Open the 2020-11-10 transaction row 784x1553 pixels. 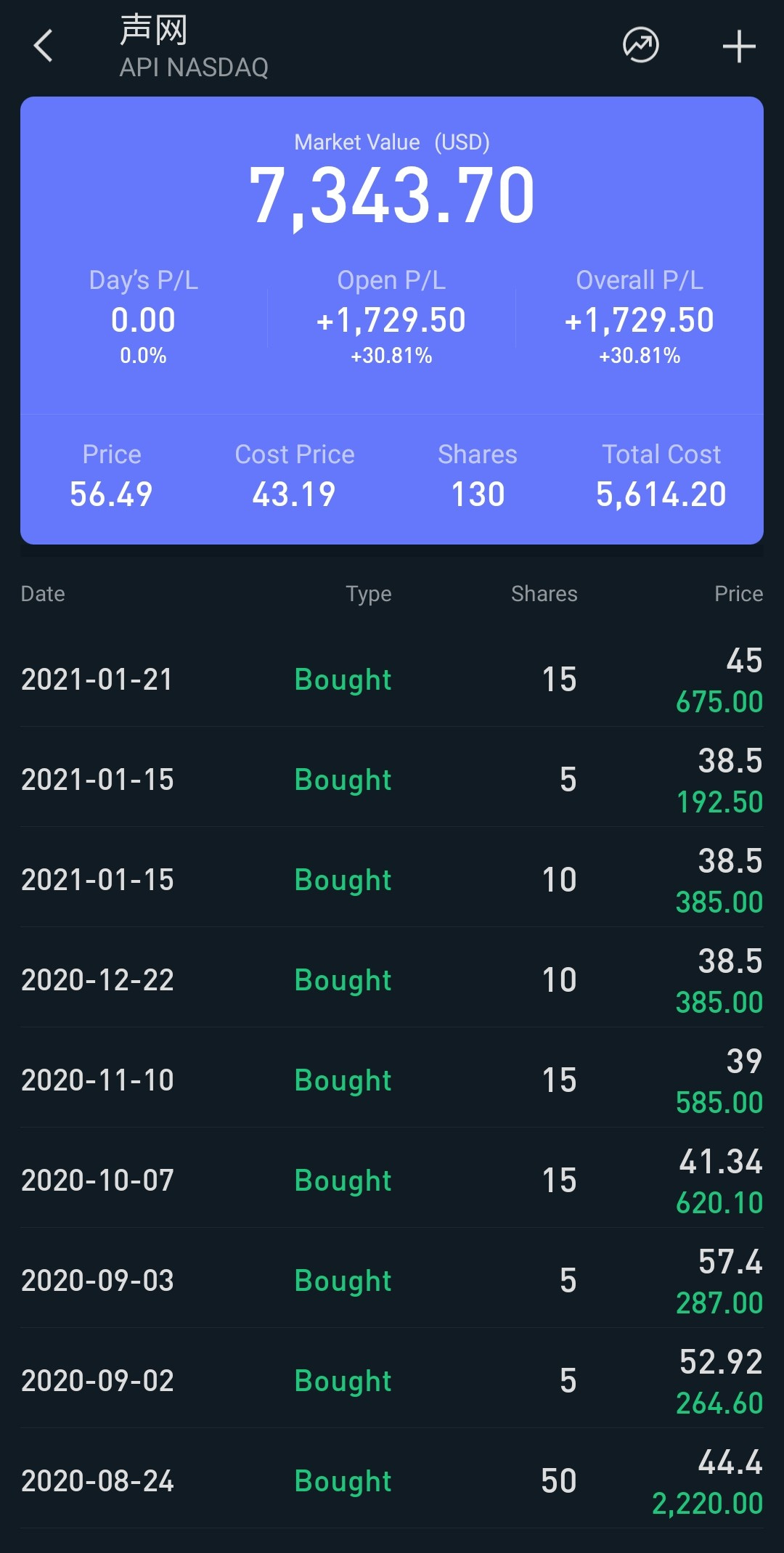click(x=392, y=1080)
